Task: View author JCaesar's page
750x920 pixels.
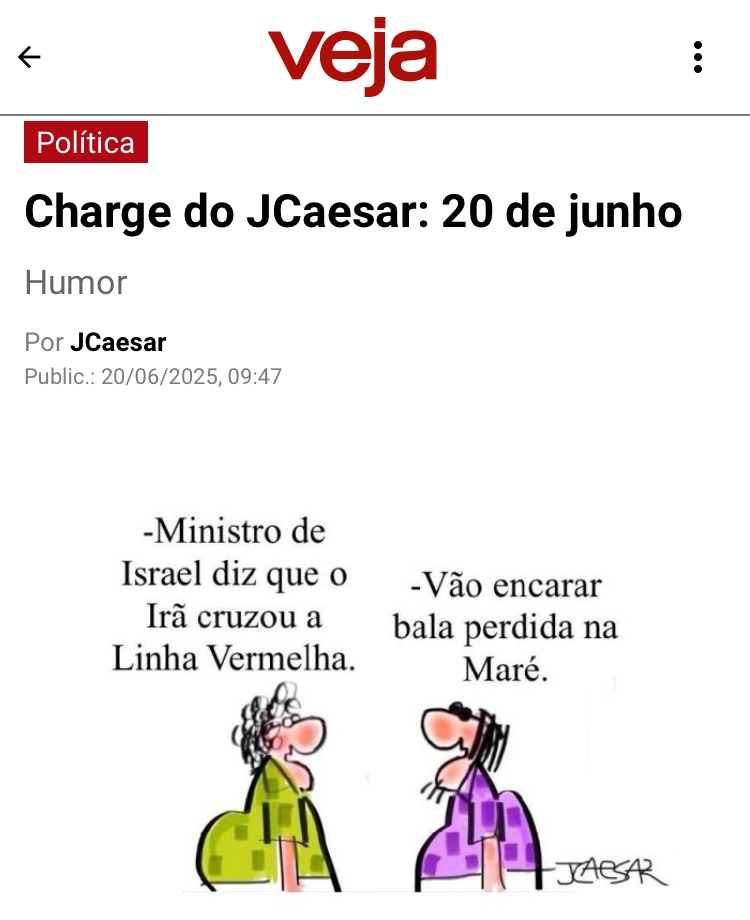Action: (118, 343)
